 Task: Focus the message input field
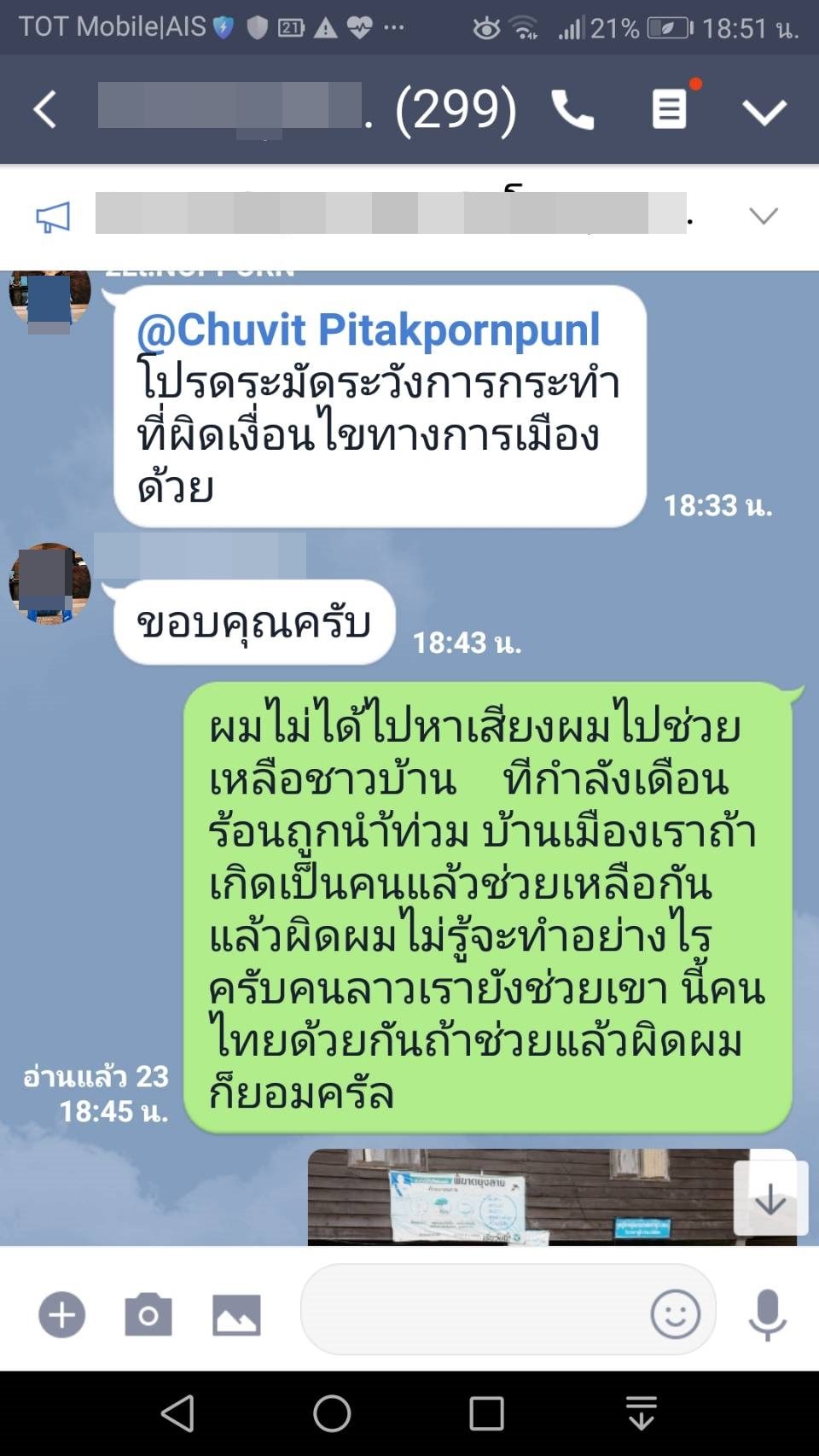click(x=473, y=1309)
